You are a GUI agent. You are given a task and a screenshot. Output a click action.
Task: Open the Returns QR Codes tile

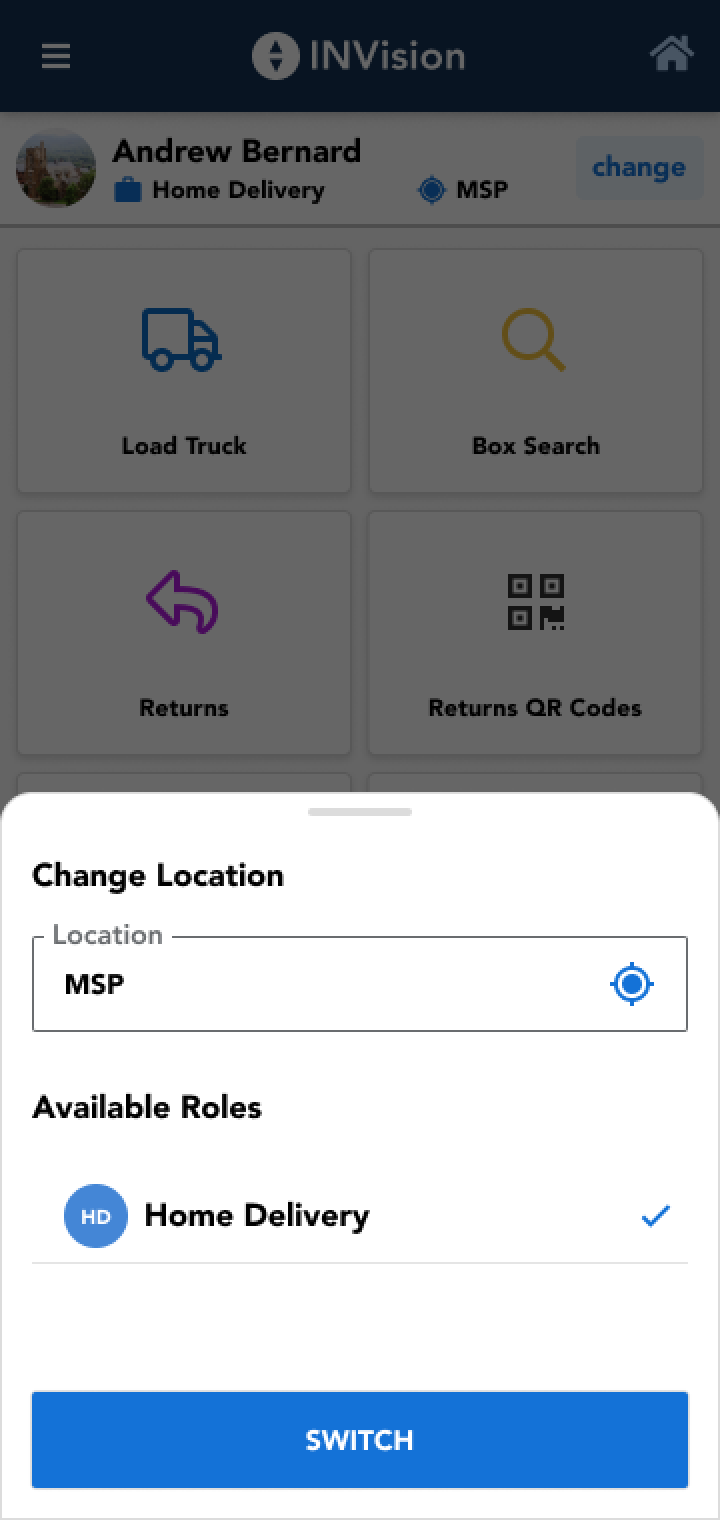[x=535, y=633]
